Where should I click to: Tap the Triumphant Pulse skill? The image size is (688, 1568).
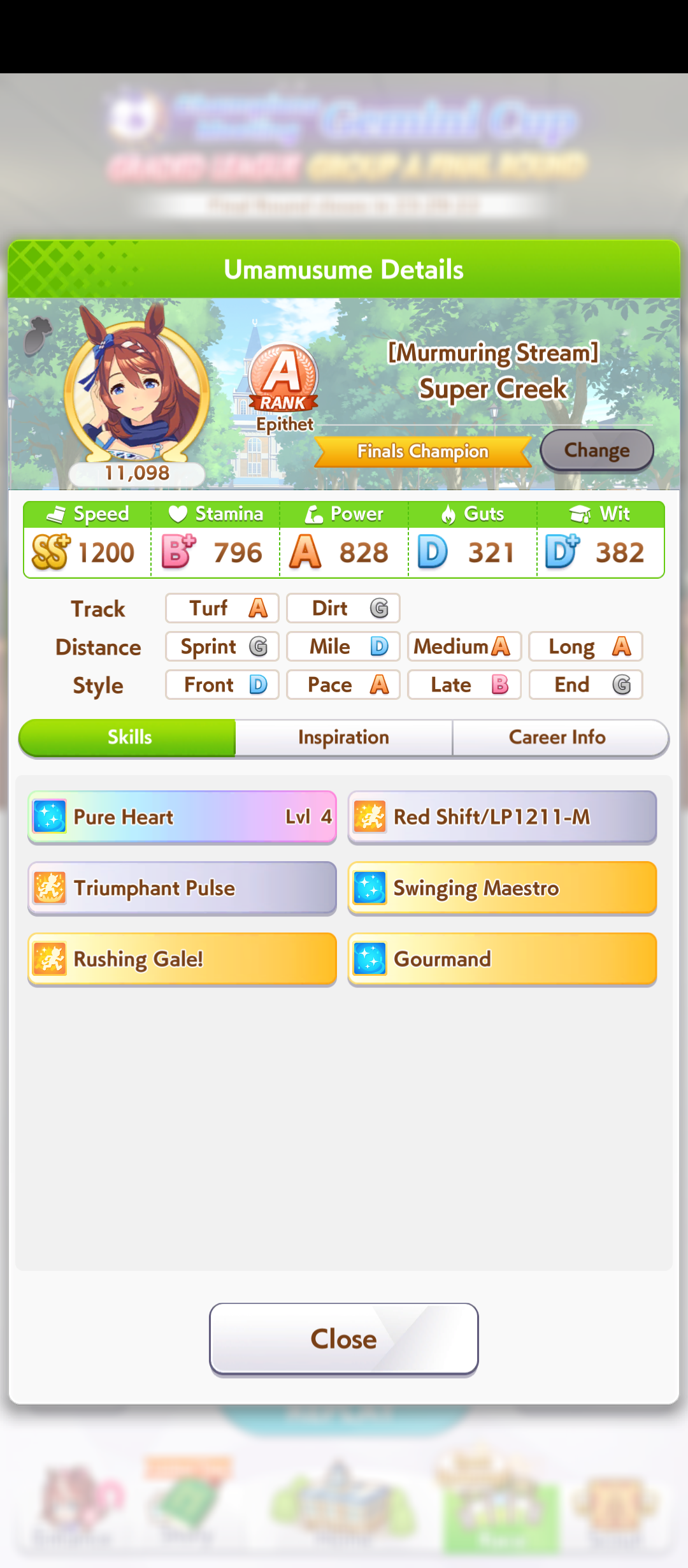(x=182, y=888)
